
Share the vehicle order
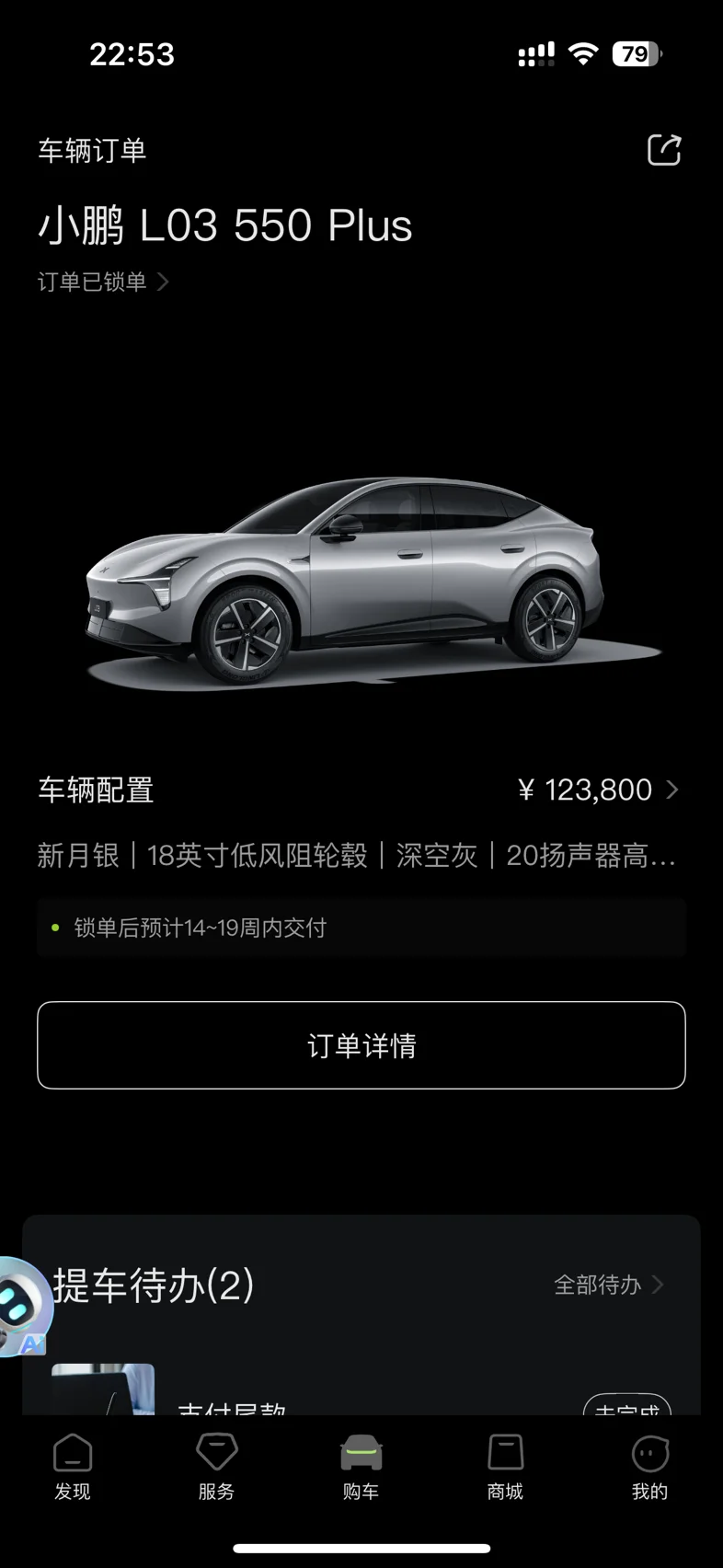664,149
